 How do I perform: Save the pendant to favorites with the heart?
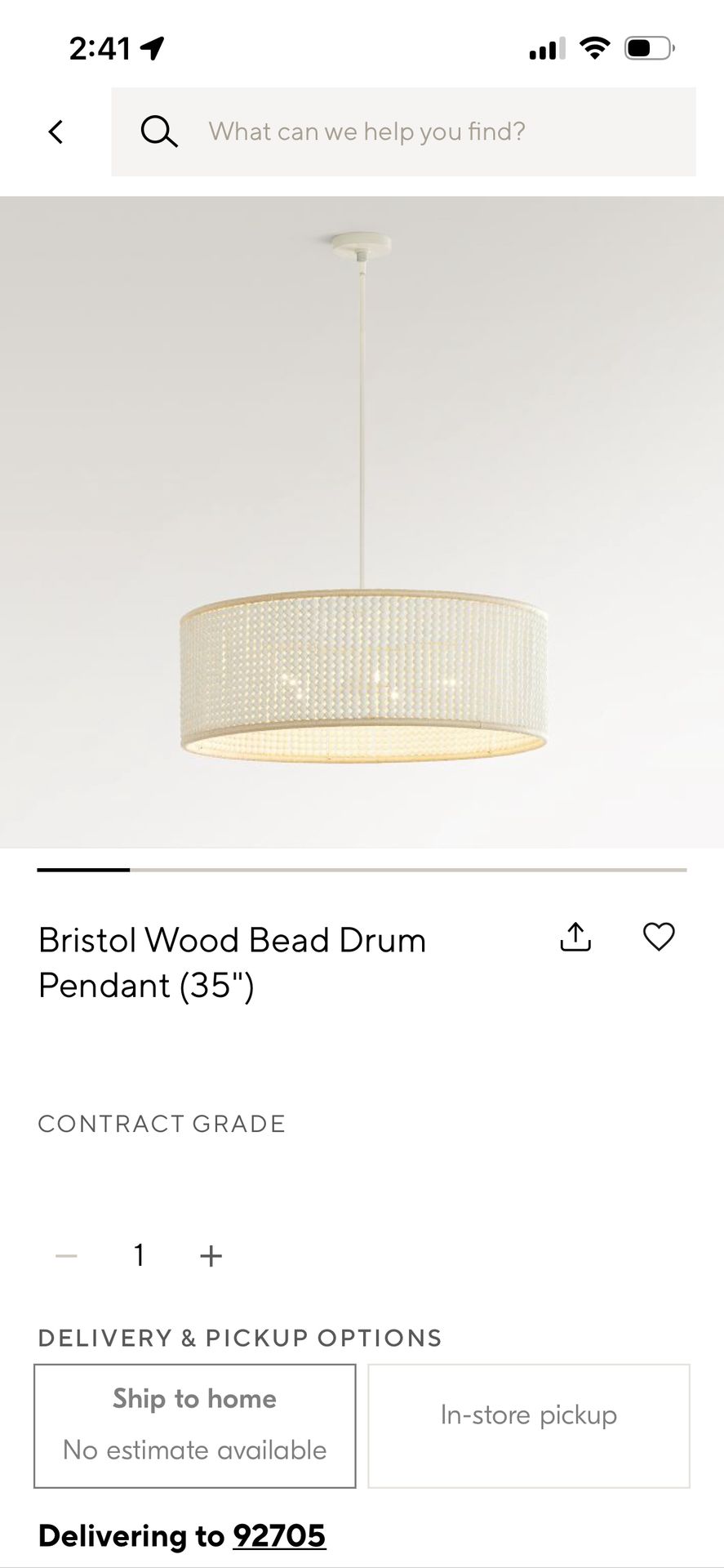pos(659,937)
